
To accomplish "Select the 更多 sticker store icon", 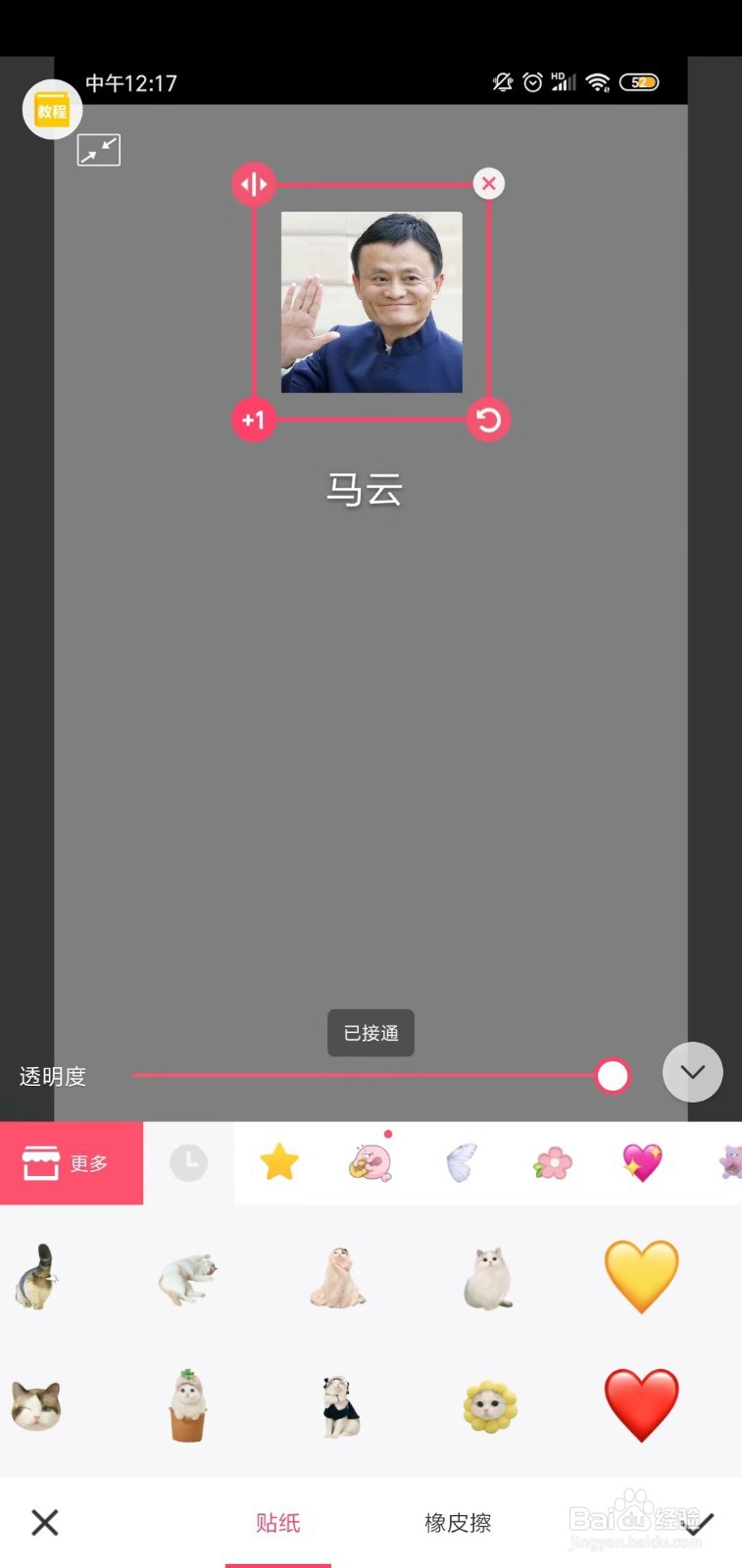I will click(x=72, y=1162).
